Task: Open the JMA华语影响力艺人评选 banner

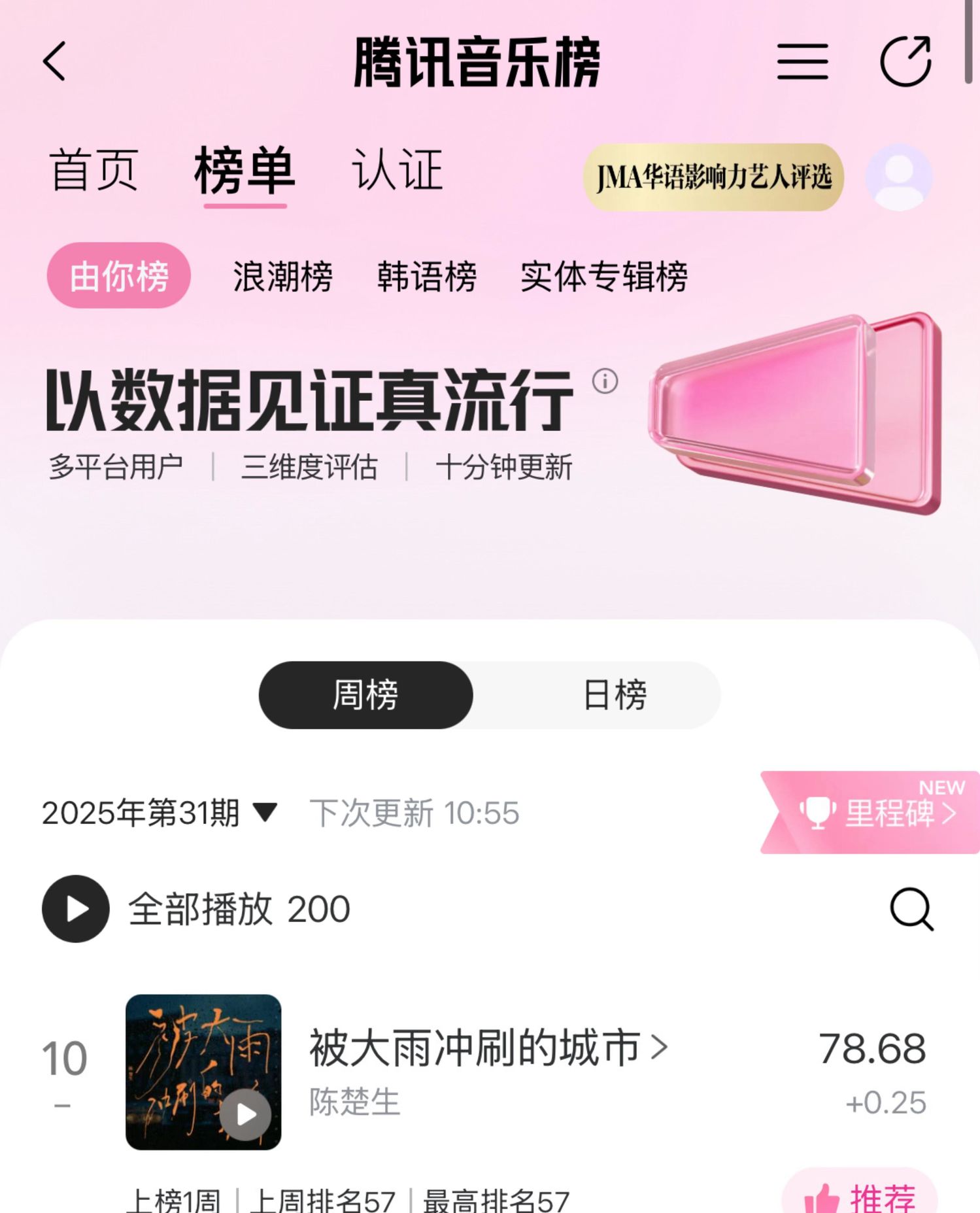Action: pyautogui.click(x=713, y=177)
